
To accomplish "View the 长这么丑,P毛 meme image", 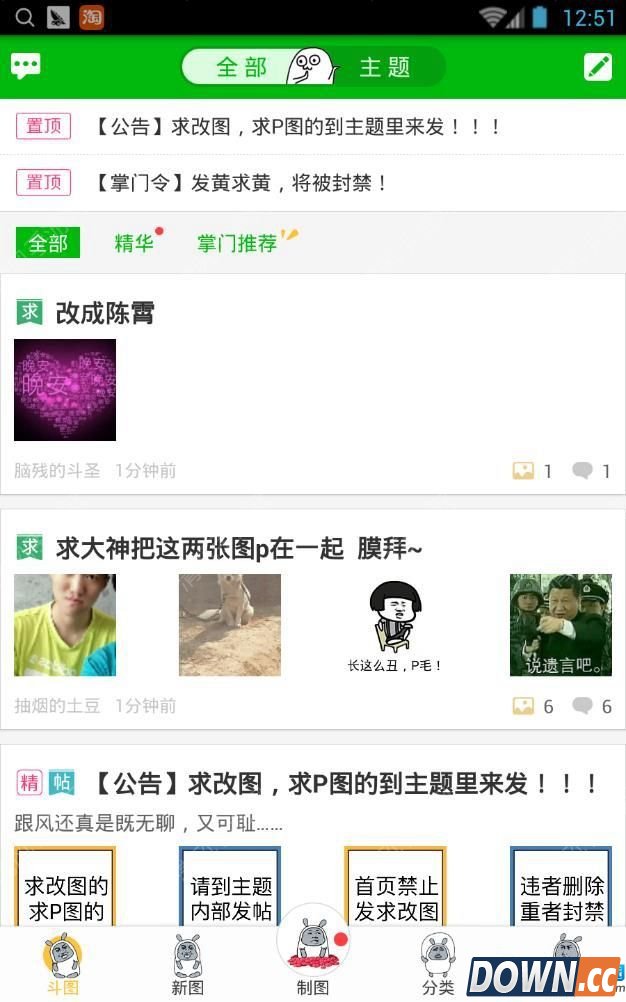I will (x=395, y=625).
